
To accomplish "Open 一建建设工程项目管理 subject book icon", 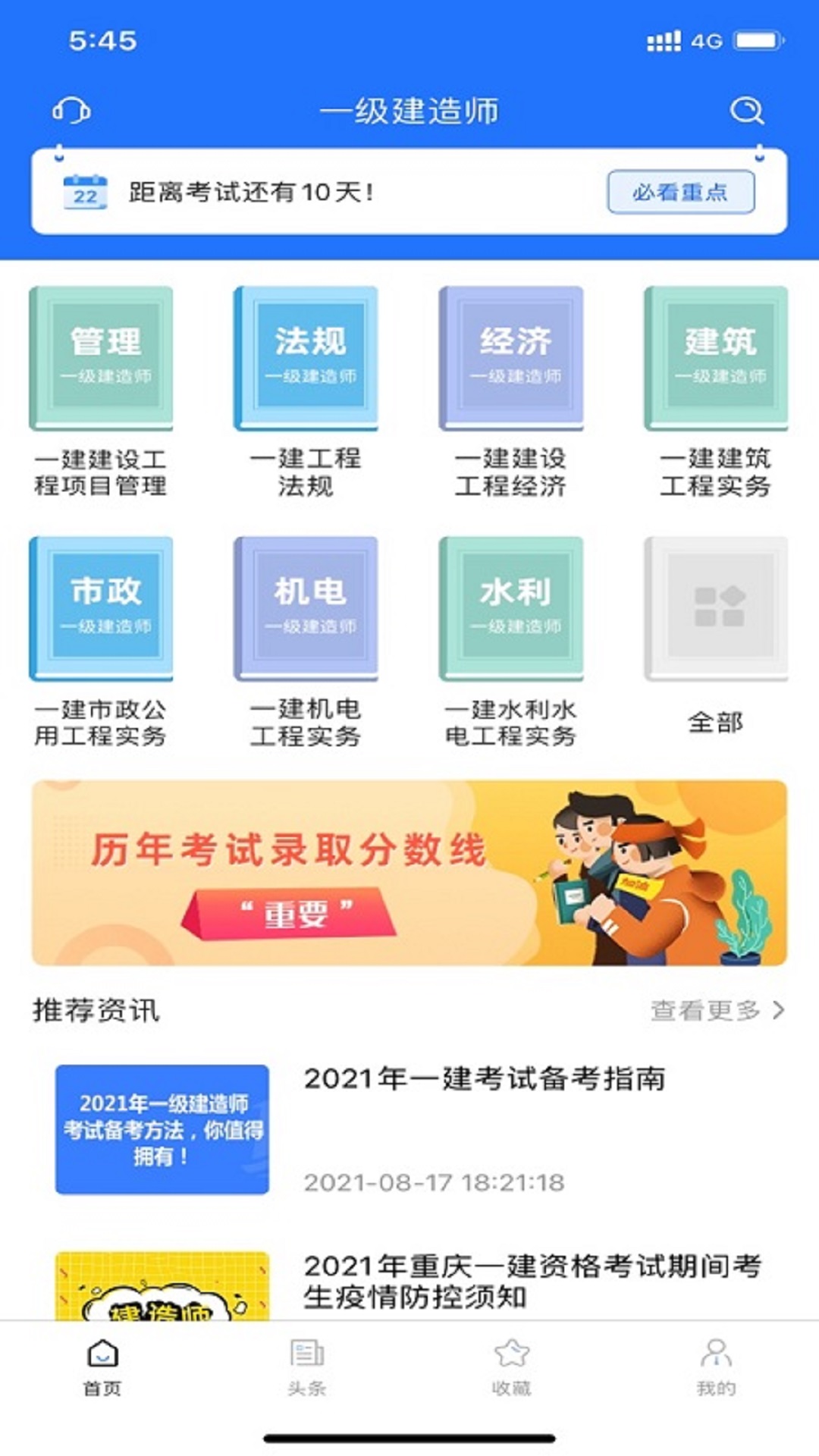I will click(x=103, y=356).
